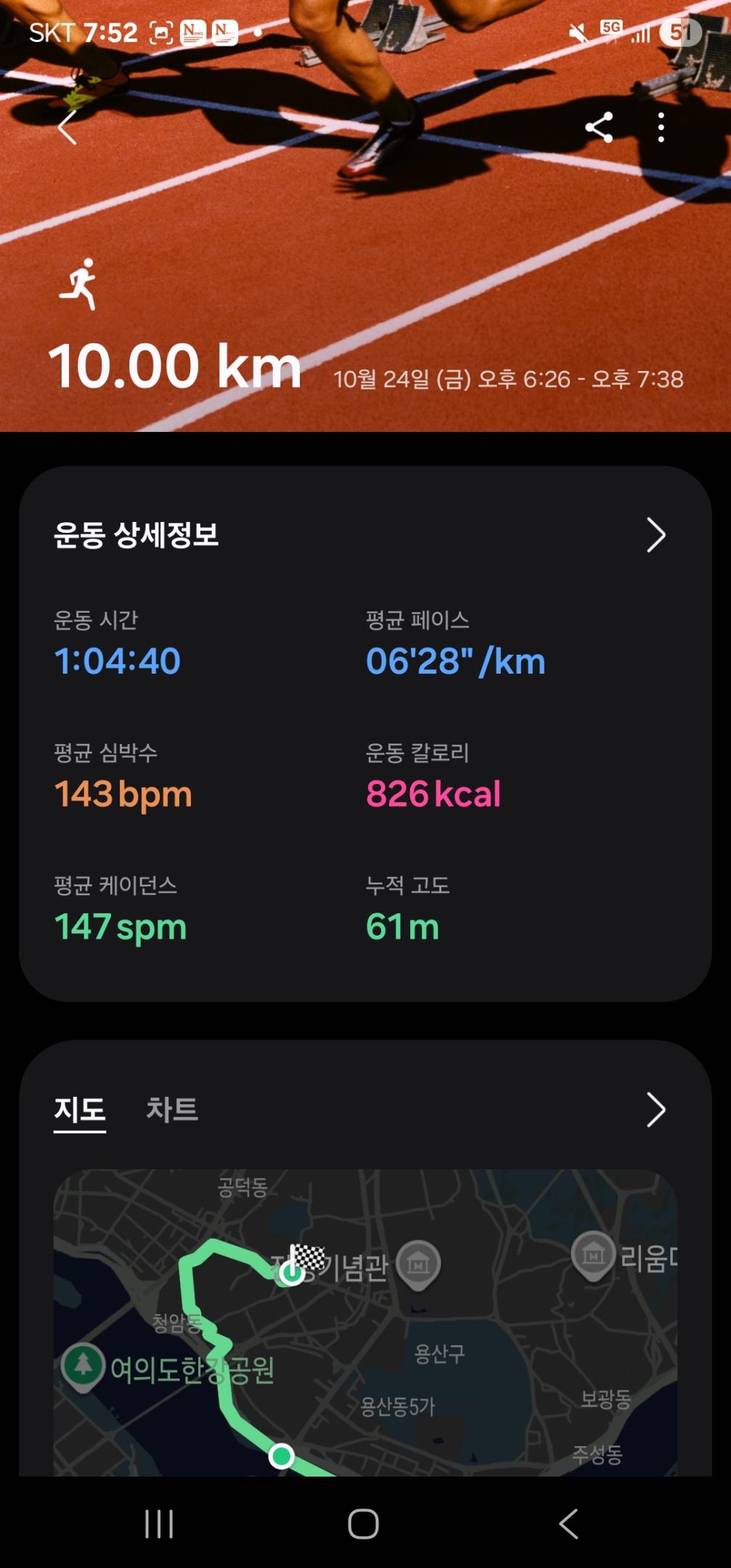Viewport: 731px width, 1568px height.
Task: Tap the 평균 페이스 value
Action: [454, 661]
